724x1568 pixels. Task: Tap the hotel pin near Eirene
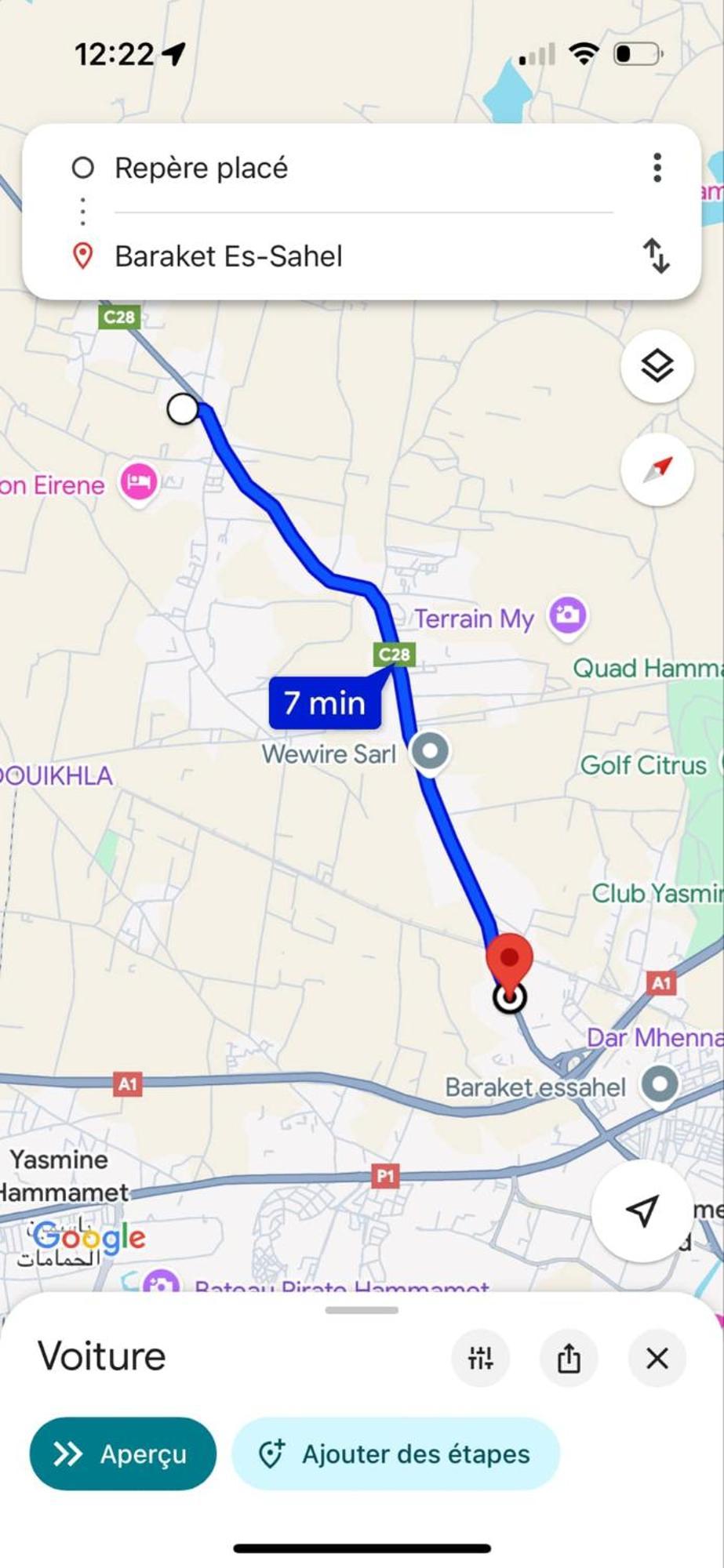click(x=139, y=482)
